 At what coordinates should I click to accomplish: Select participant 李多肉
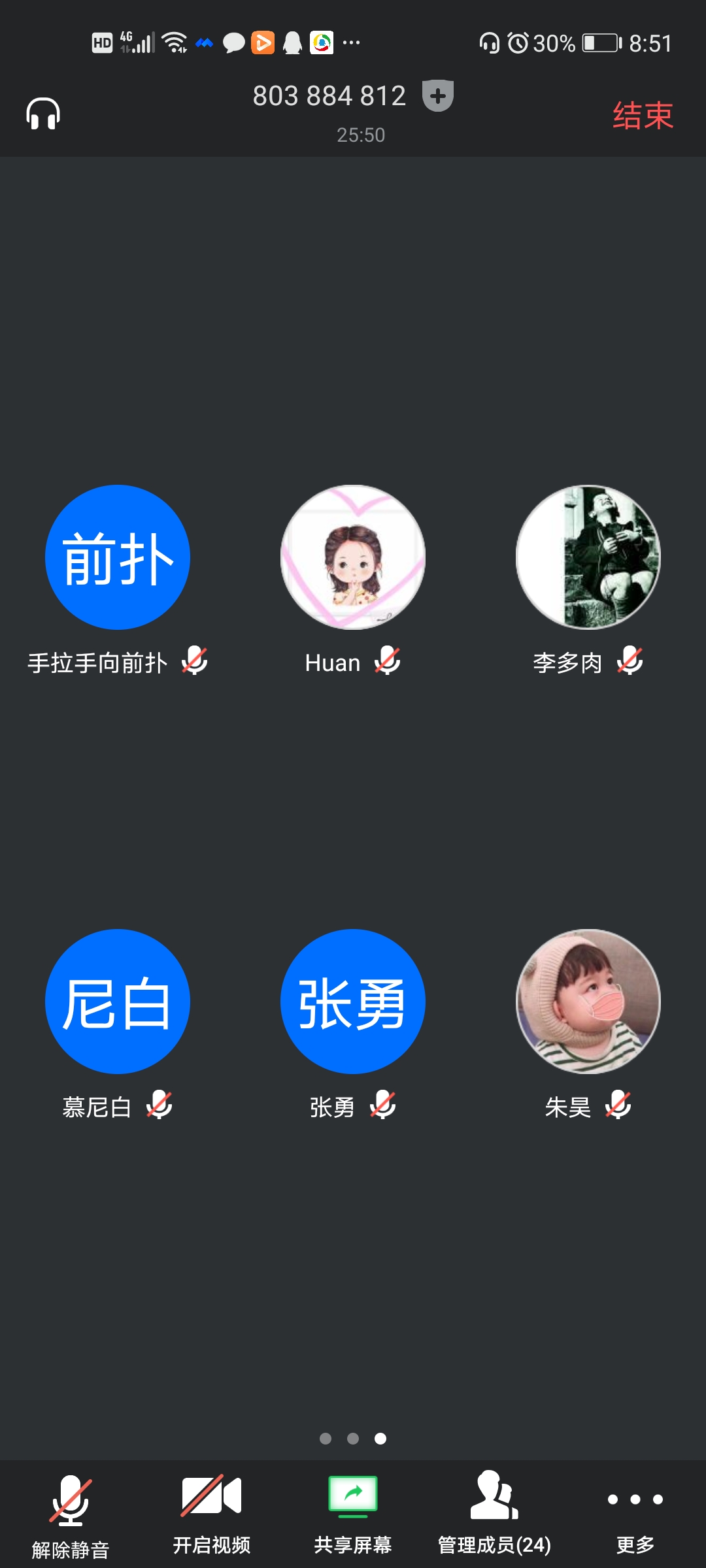pyautogui.click(x=588, y=557)
